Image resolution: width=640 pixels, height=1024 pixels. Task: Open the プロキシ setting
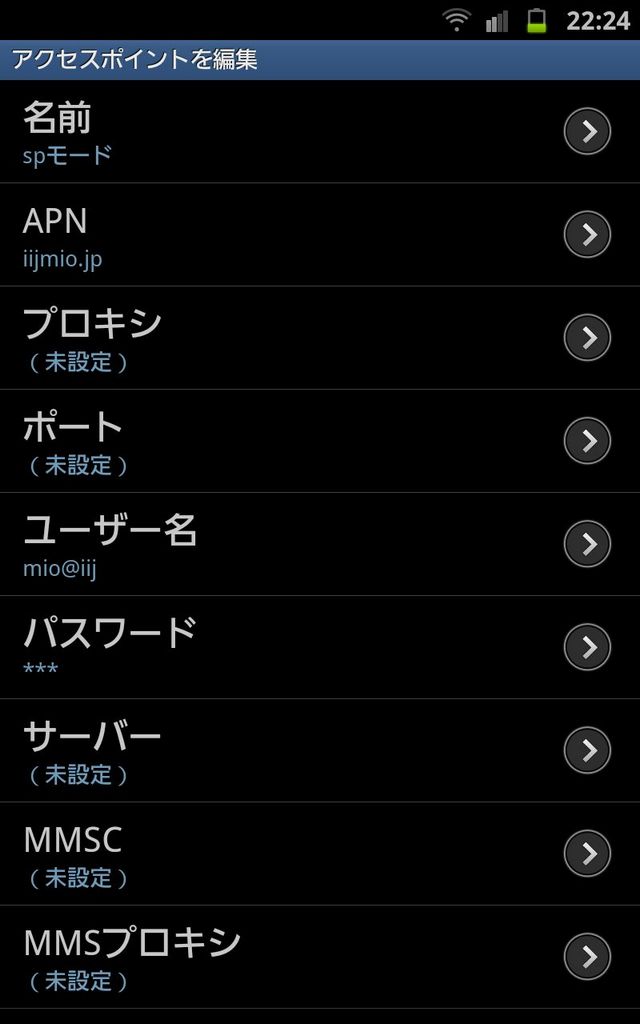coord(320,338)
